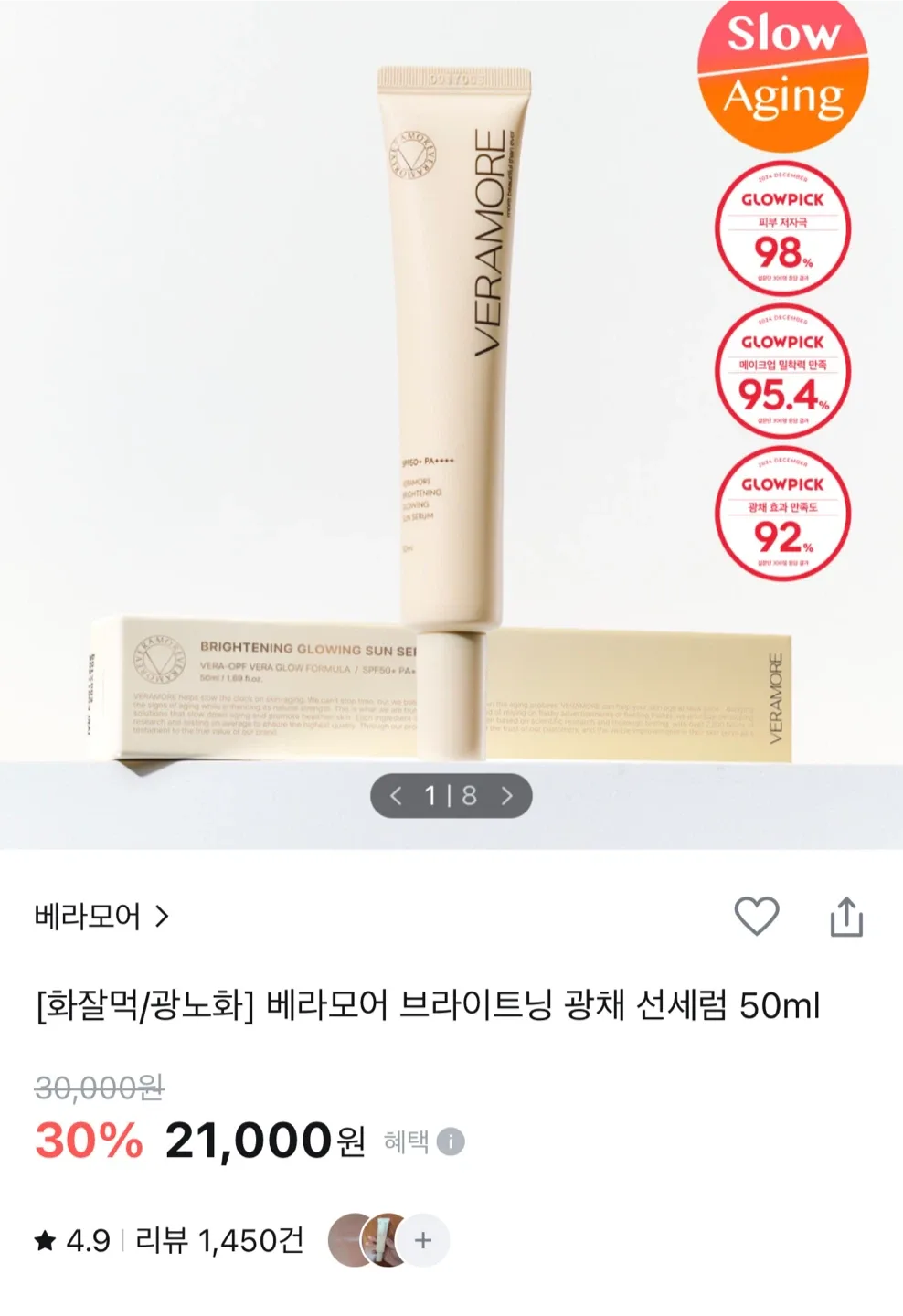Open the 혜택 info icon
The image size is (903, 1316).
tap(451, 1141)
